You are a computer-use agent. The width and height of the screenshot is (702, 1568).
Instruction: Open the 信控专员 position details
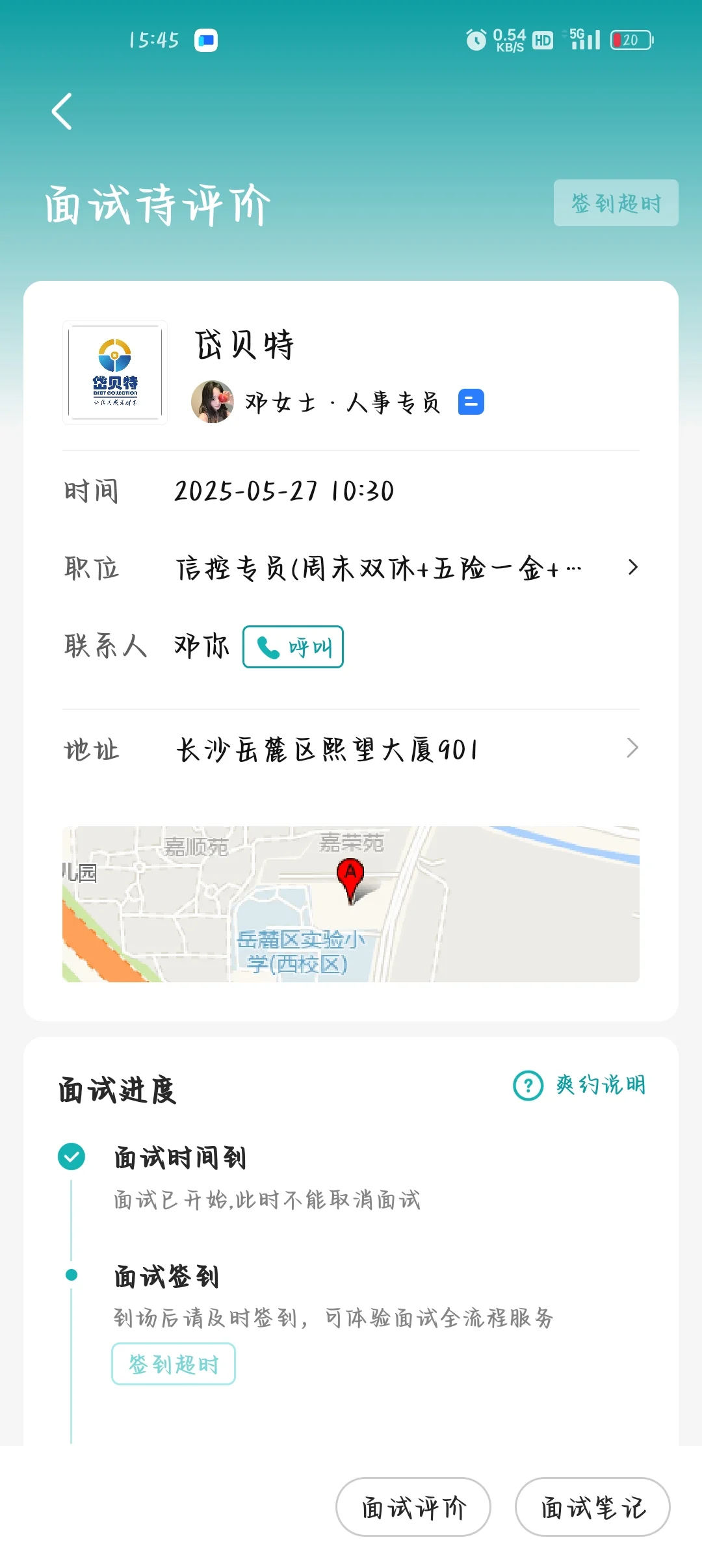point(403,568)
